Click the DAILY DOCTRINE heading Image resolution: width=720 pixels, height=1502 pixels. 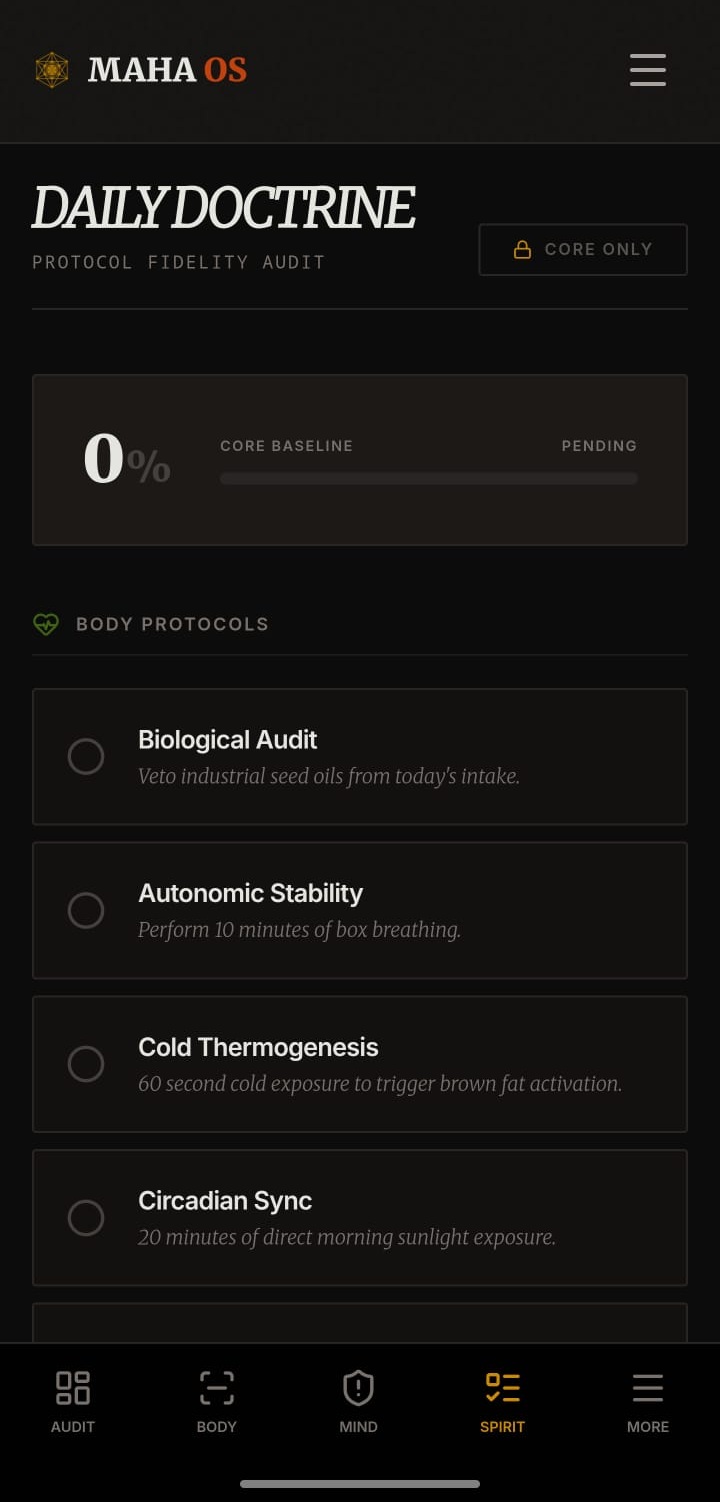[222, 207]
